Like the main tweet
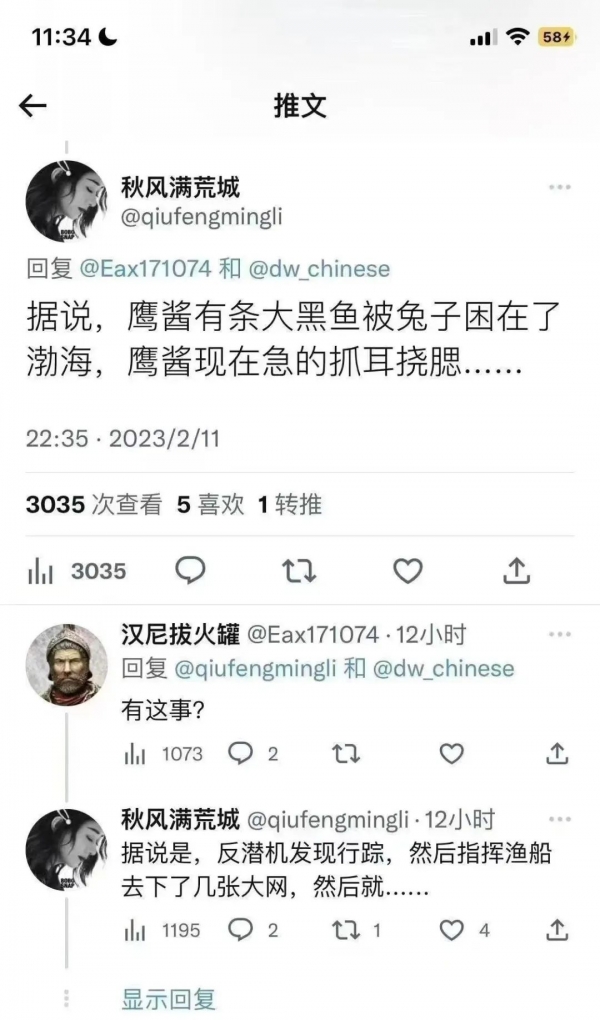600x1020 pixels. (x=407, y=570)
